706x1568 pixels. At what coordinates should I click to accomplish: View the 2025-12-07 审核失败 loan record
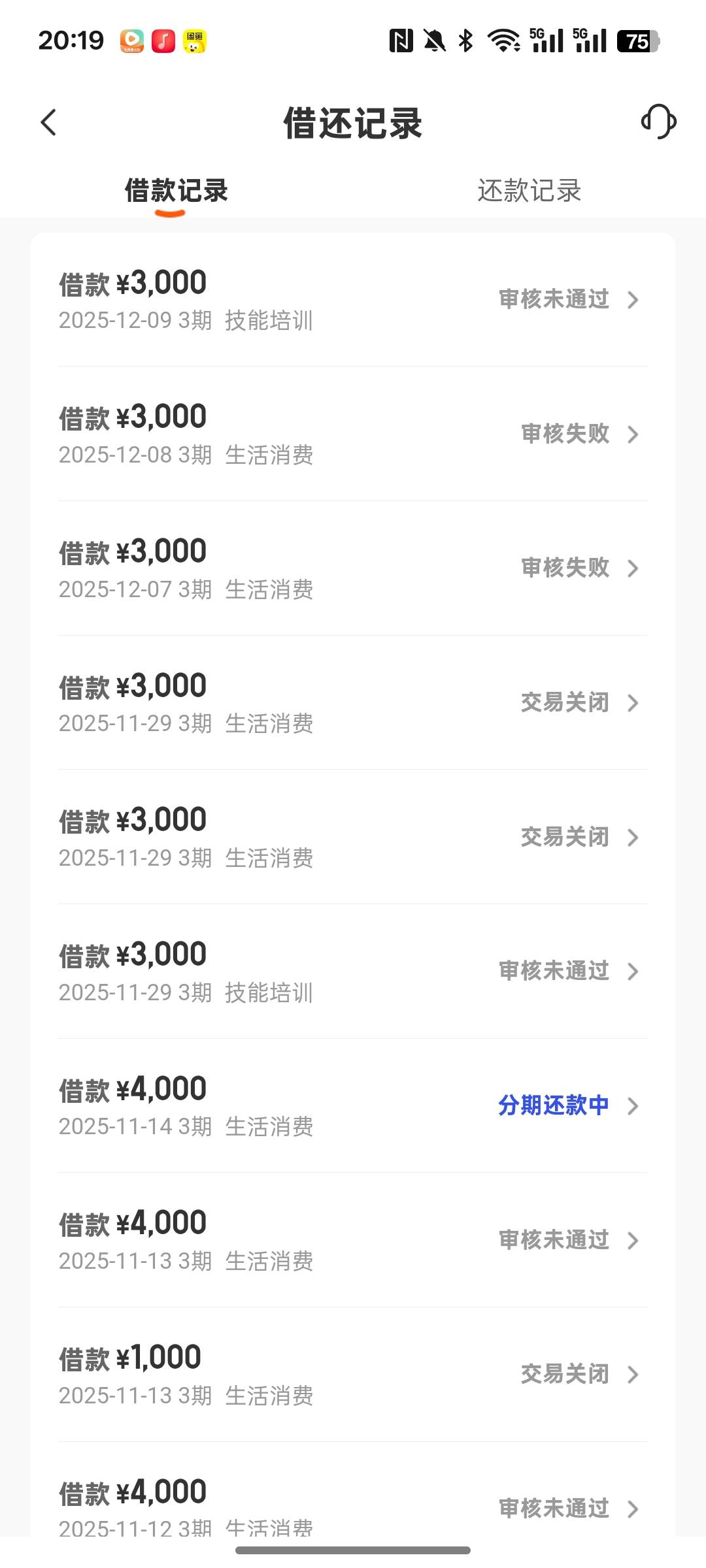(353, 568)
